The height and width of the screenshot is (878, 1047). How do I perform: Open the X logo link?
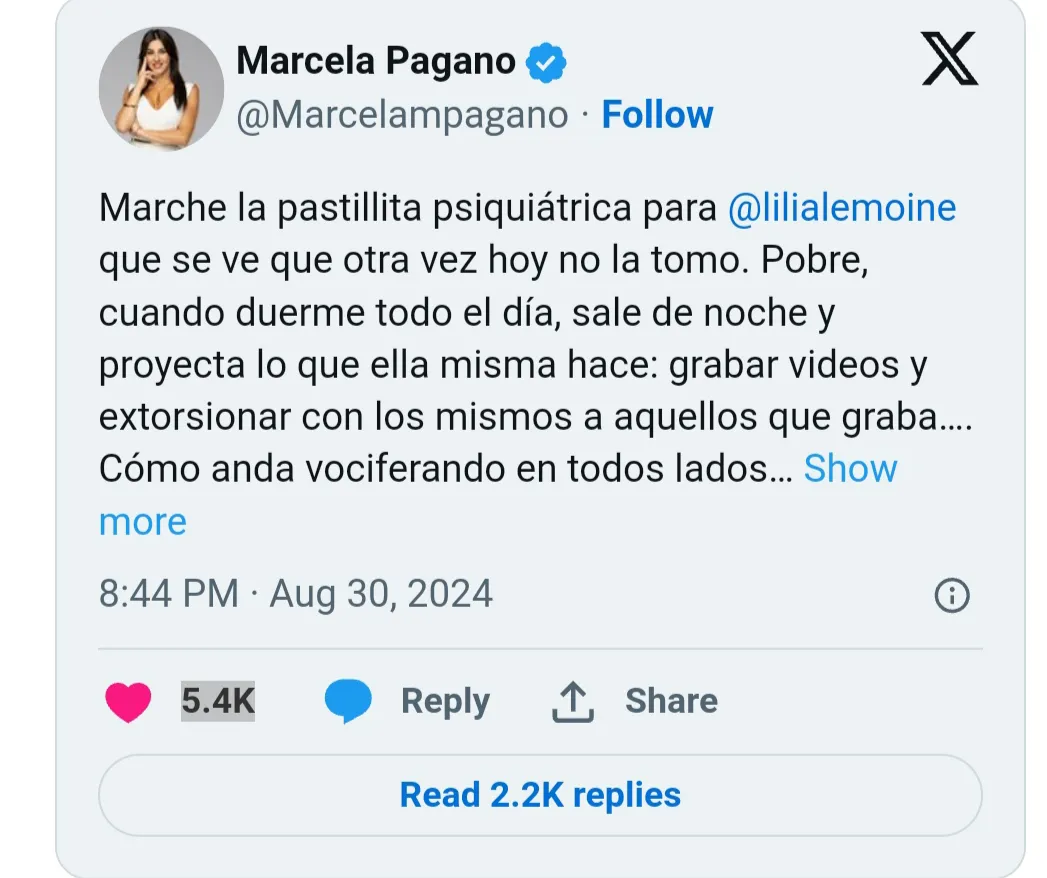(949, 61)
